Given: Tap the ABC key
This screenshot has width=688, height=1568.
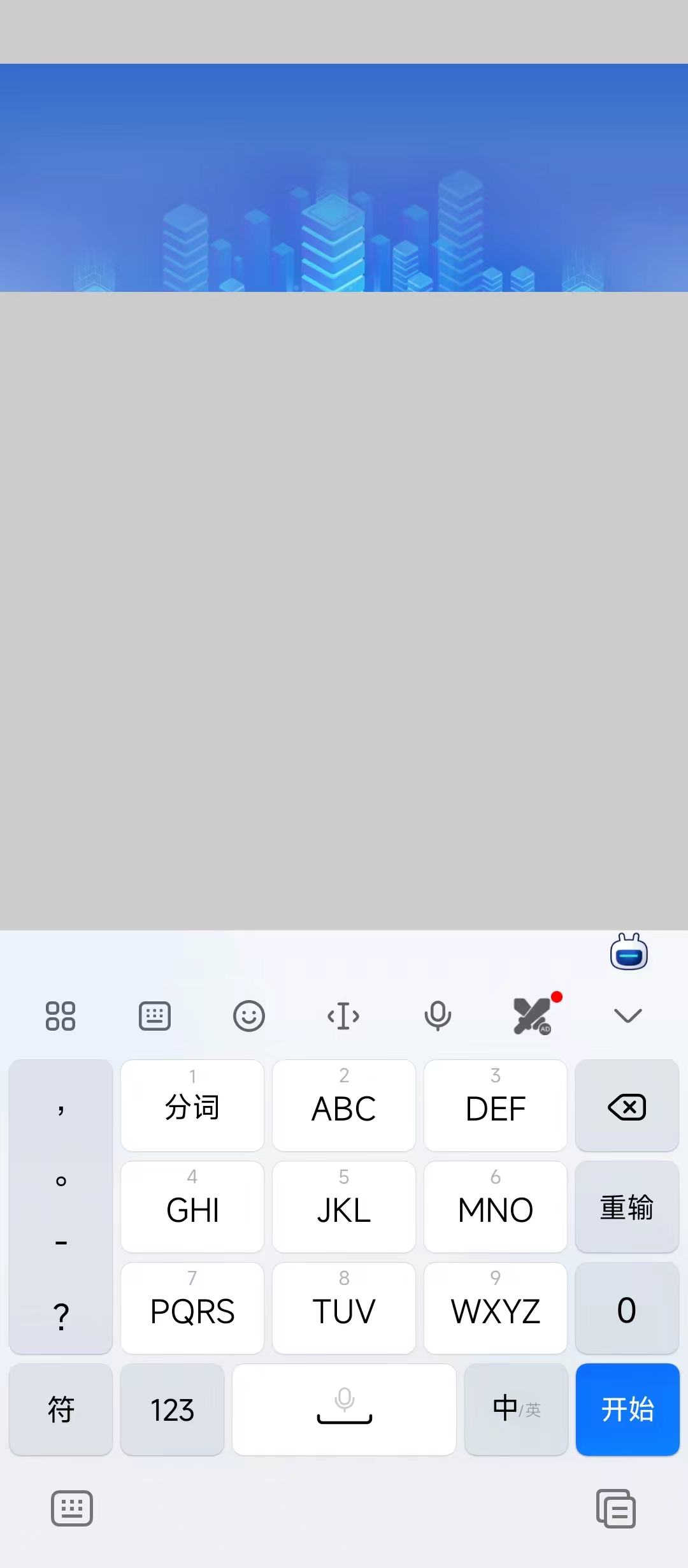Looking at the screenshot, I should coord(344,1106).
